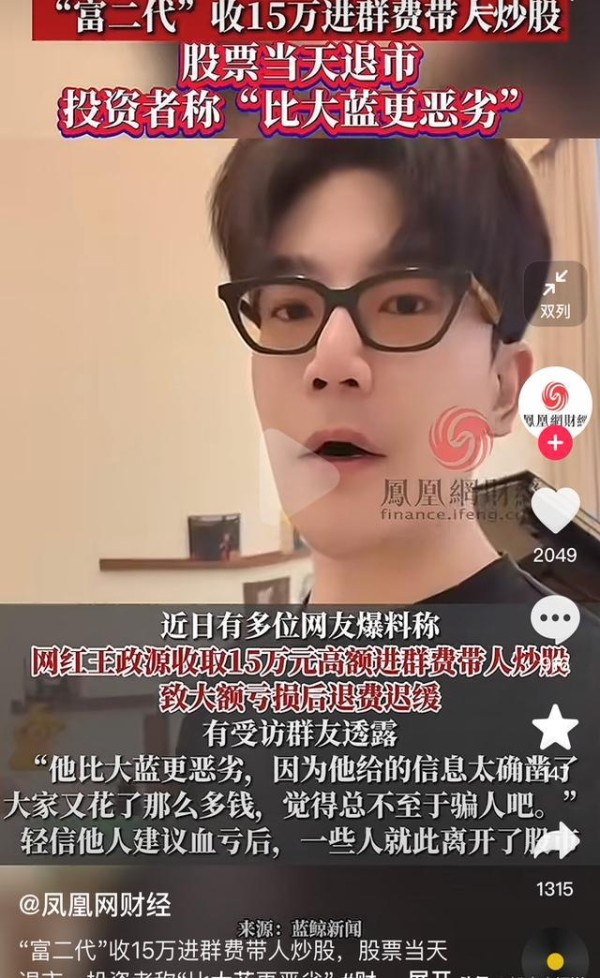The width and height of the screenshot is (600, 978).
Task: Add the video to favorites with the star
Action: point(554,727)
